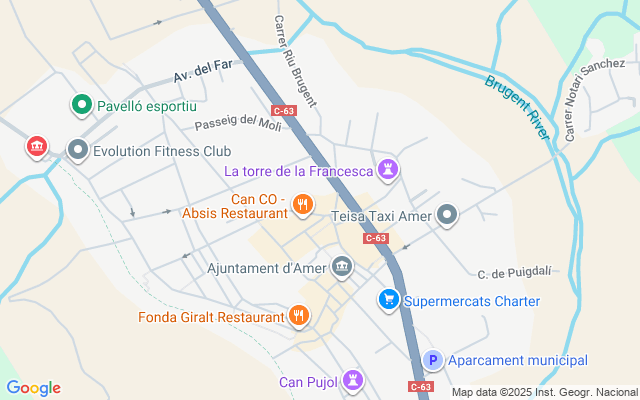Tap the Teisa Taxi Amer marker
Screen dimensions: 640x400
(447, 215)
